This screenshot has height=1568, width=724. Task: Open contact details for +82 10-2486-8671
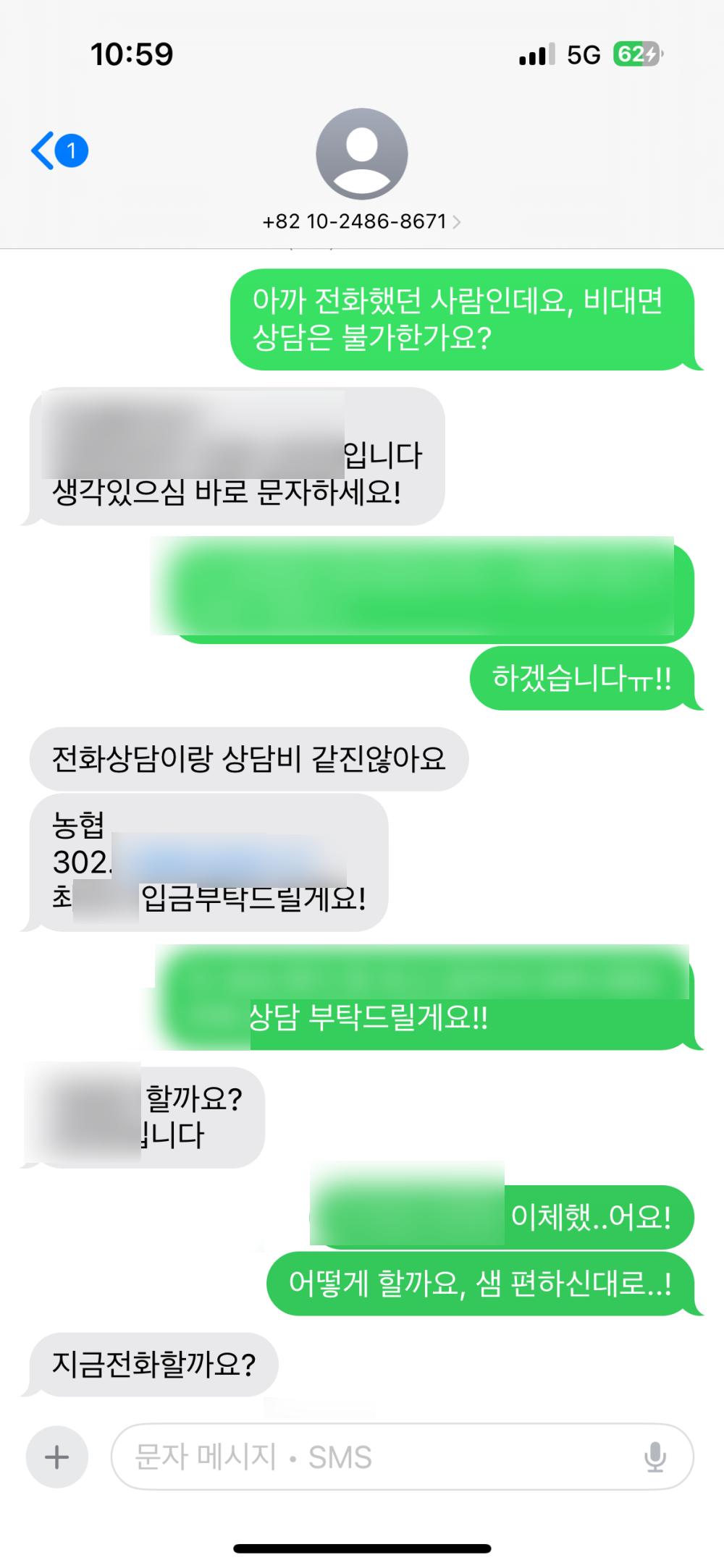pos(361,221)
